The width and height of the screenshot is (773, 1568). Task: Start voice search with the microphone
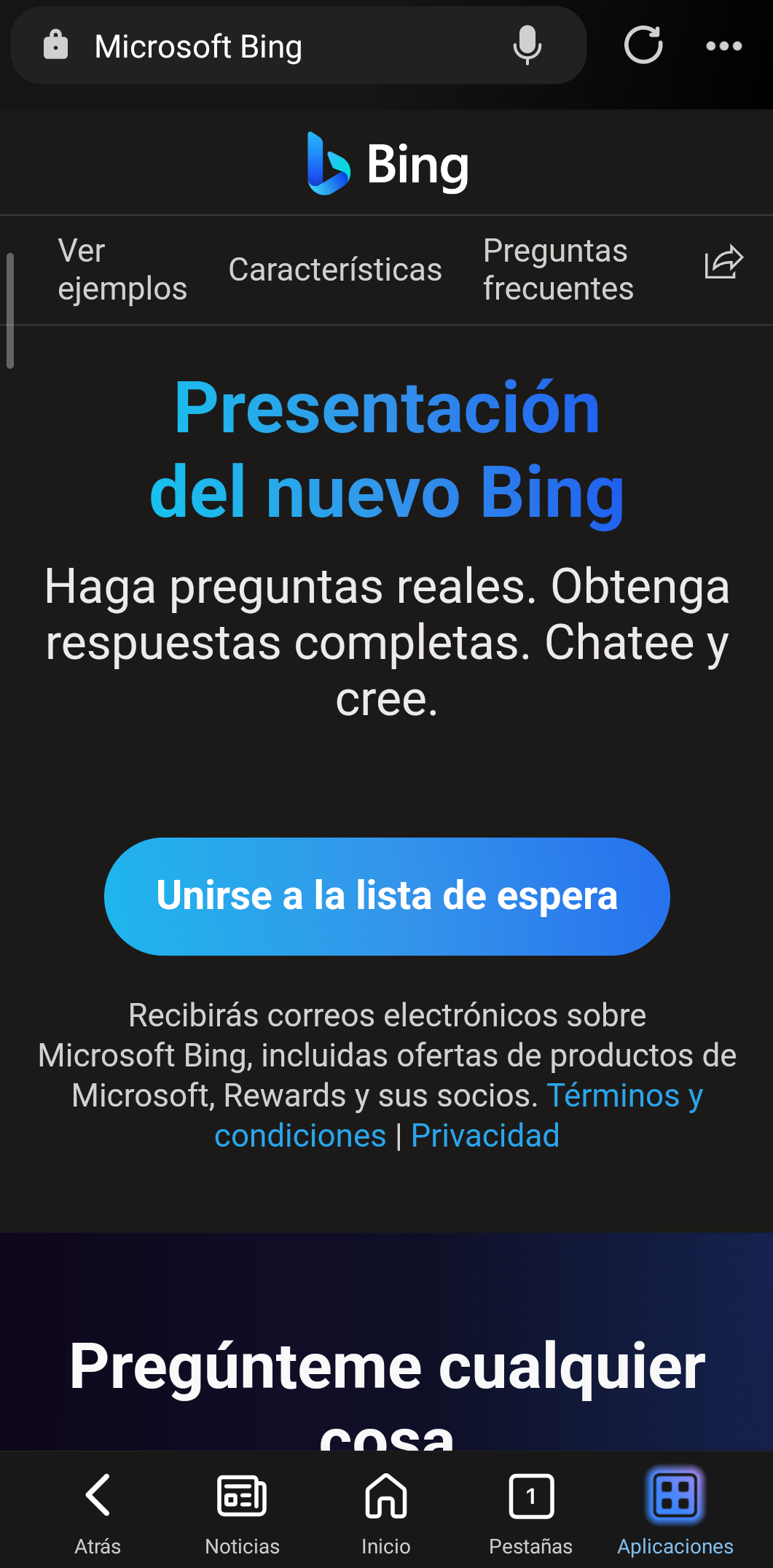coord(527,45)
